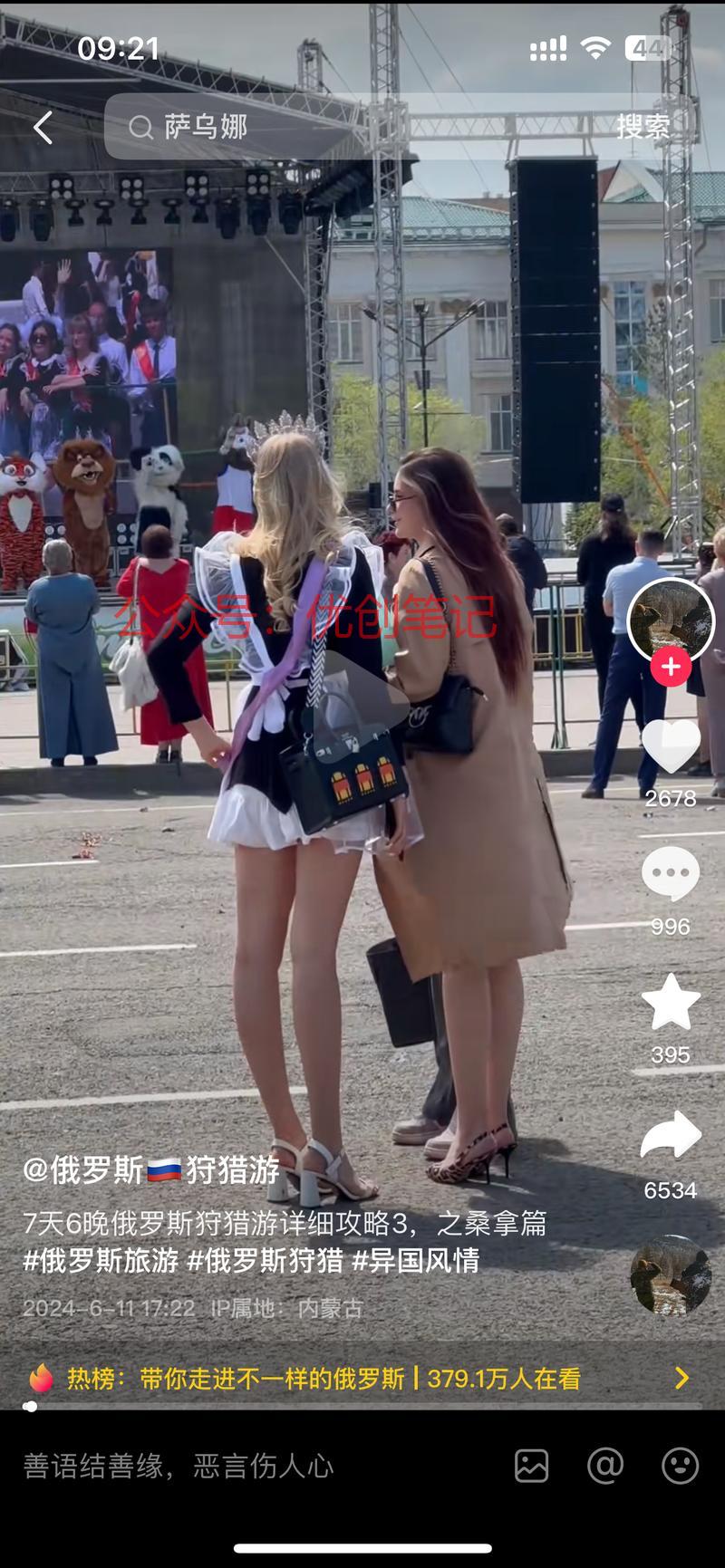Go back using the arrow icon

(x=43, y=128)
